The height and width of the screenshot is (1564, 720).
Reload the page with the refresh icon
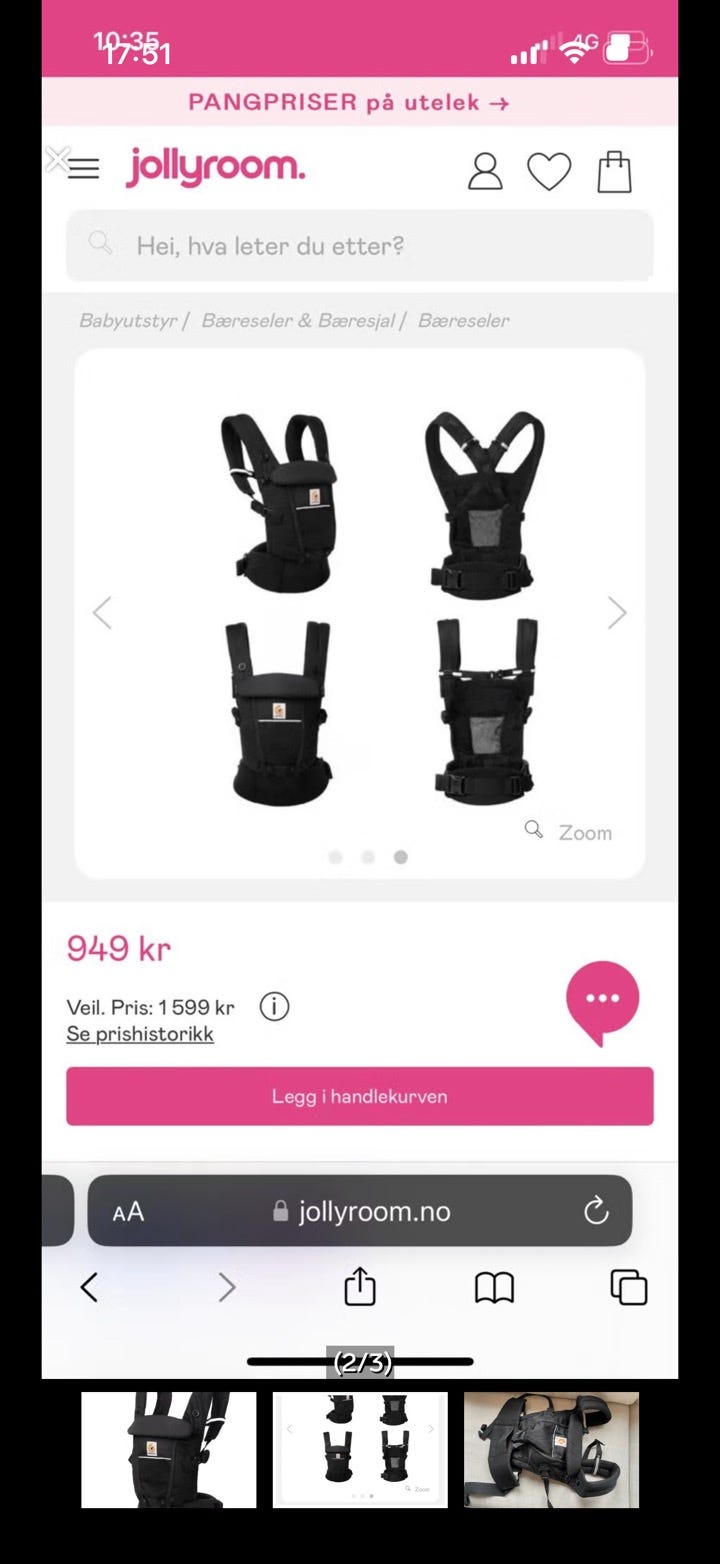(x=596, y=1211)
